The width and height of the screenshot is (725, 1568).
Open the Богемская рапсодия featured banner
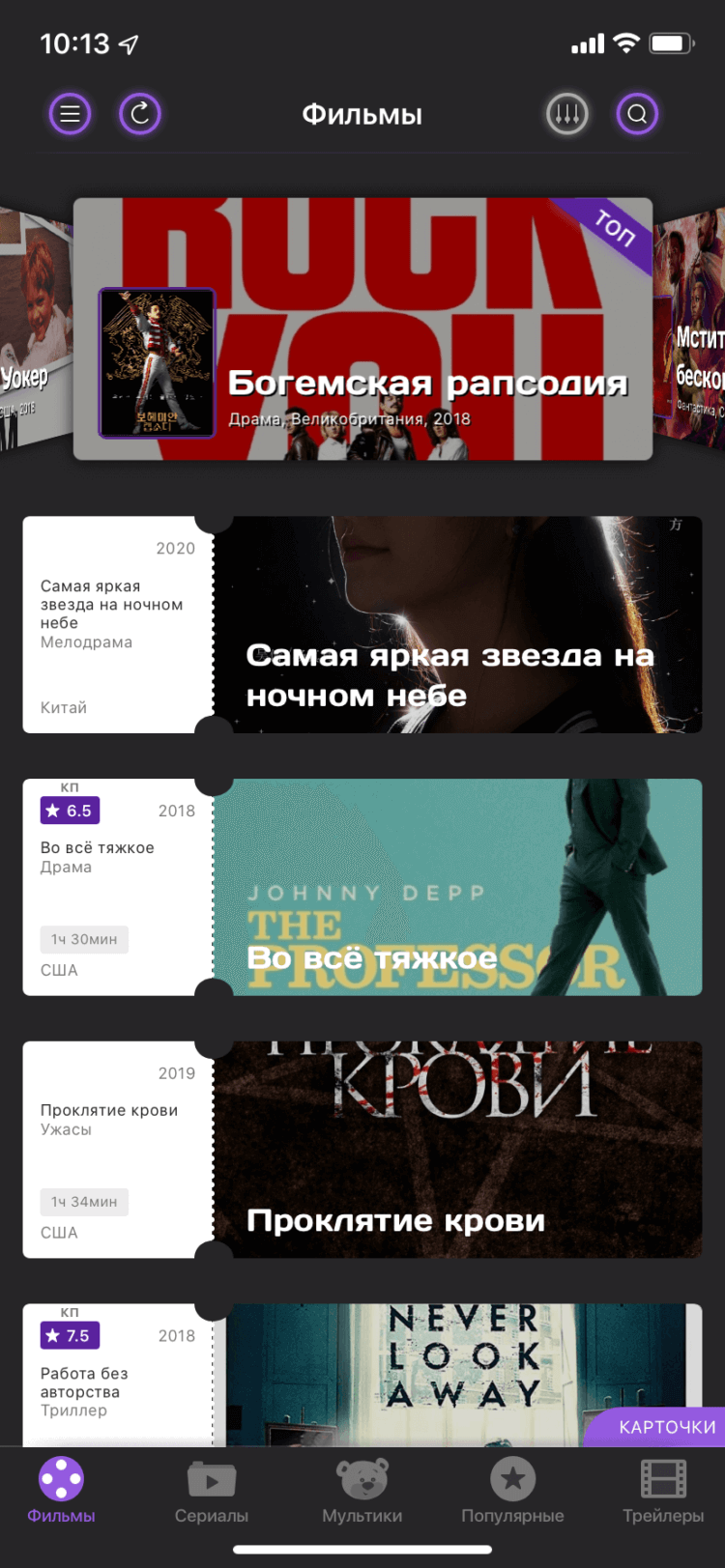coord(362,328)
